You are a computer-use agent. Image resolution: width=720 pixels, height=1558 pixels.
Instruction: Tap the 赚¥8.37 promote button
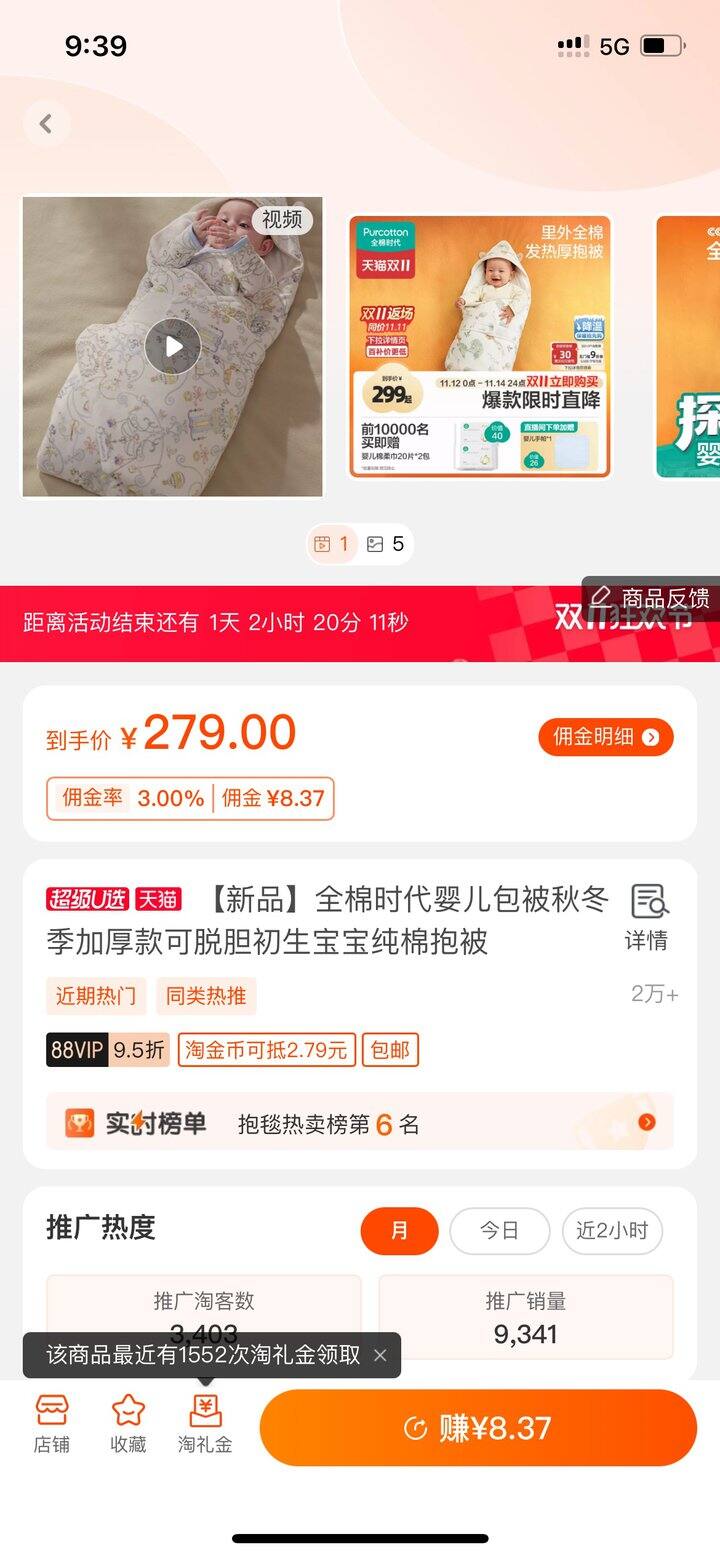478,1427
